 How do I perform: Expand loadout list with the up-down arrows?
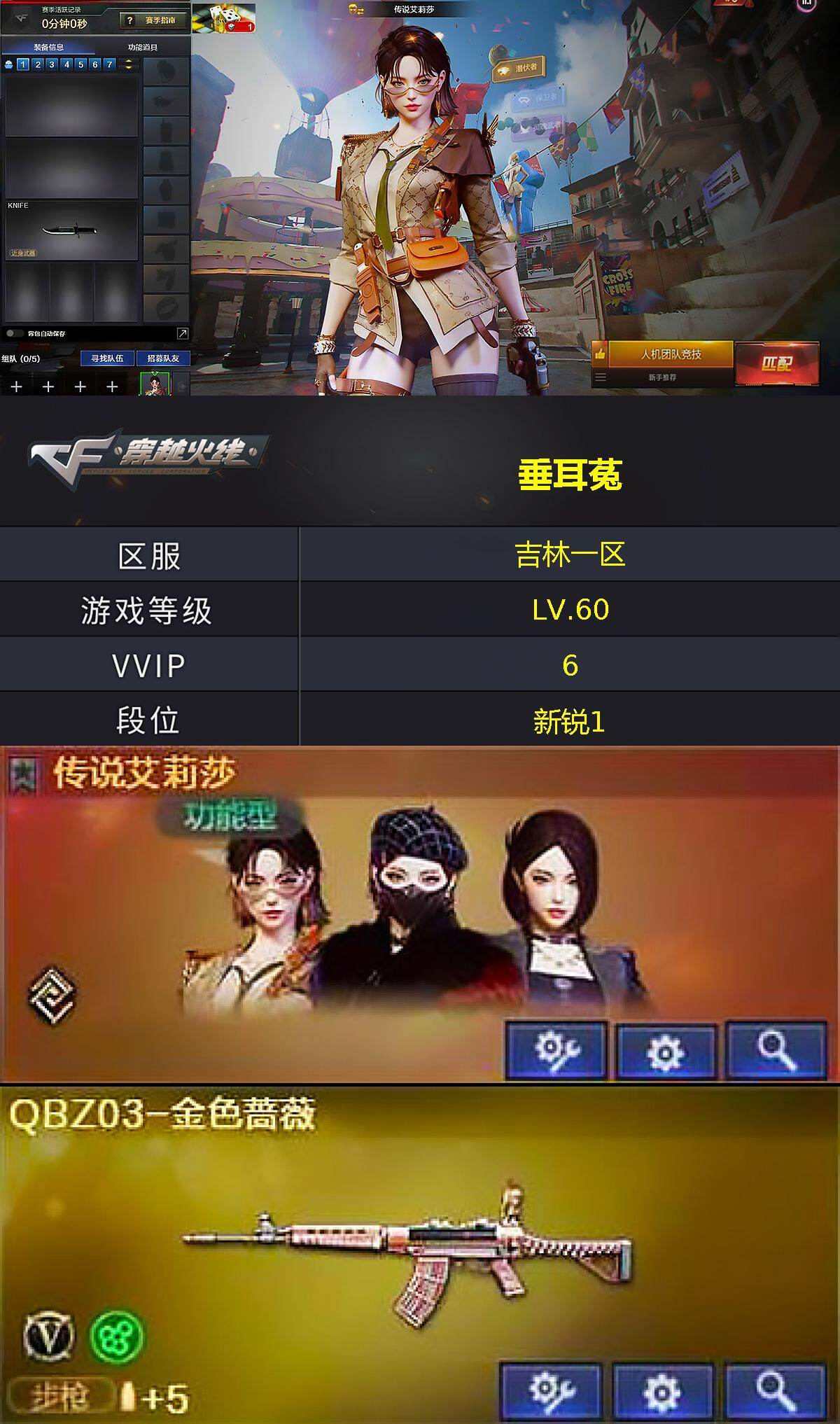pyautogui.click(x=129, y=64)
